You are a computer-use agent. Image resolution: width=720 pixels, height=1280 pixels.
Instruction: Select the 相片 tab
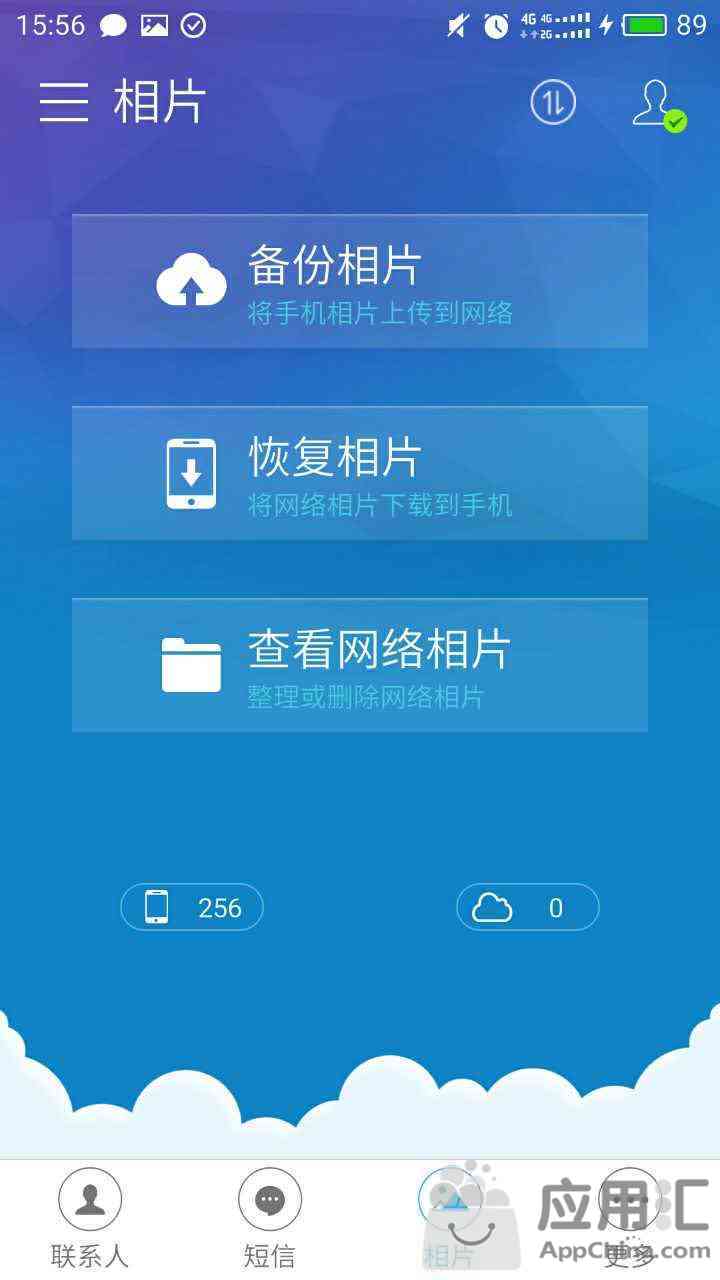(x=450, y=1218)
